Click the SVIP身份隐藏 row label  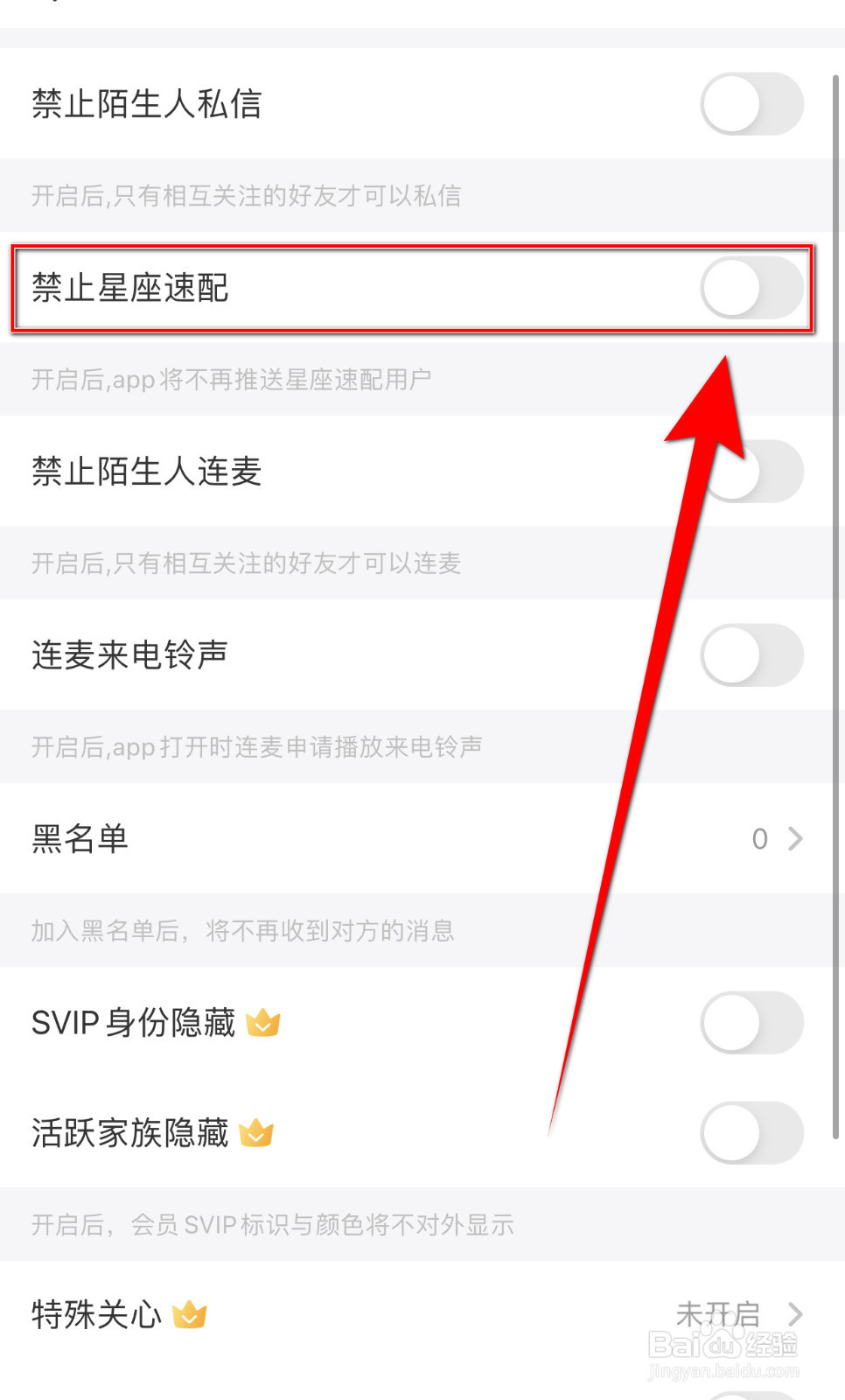tap(133, 1024)
